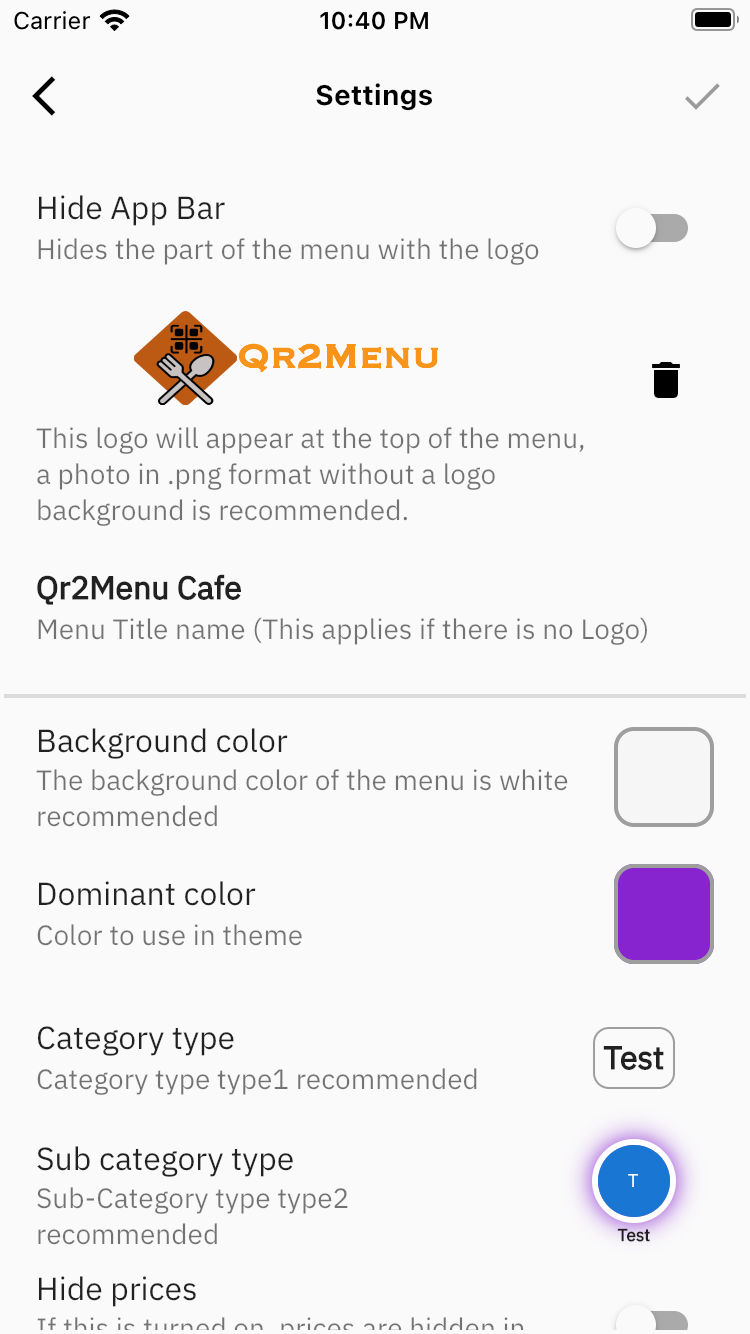Tap the Settings title

point(374,95)
